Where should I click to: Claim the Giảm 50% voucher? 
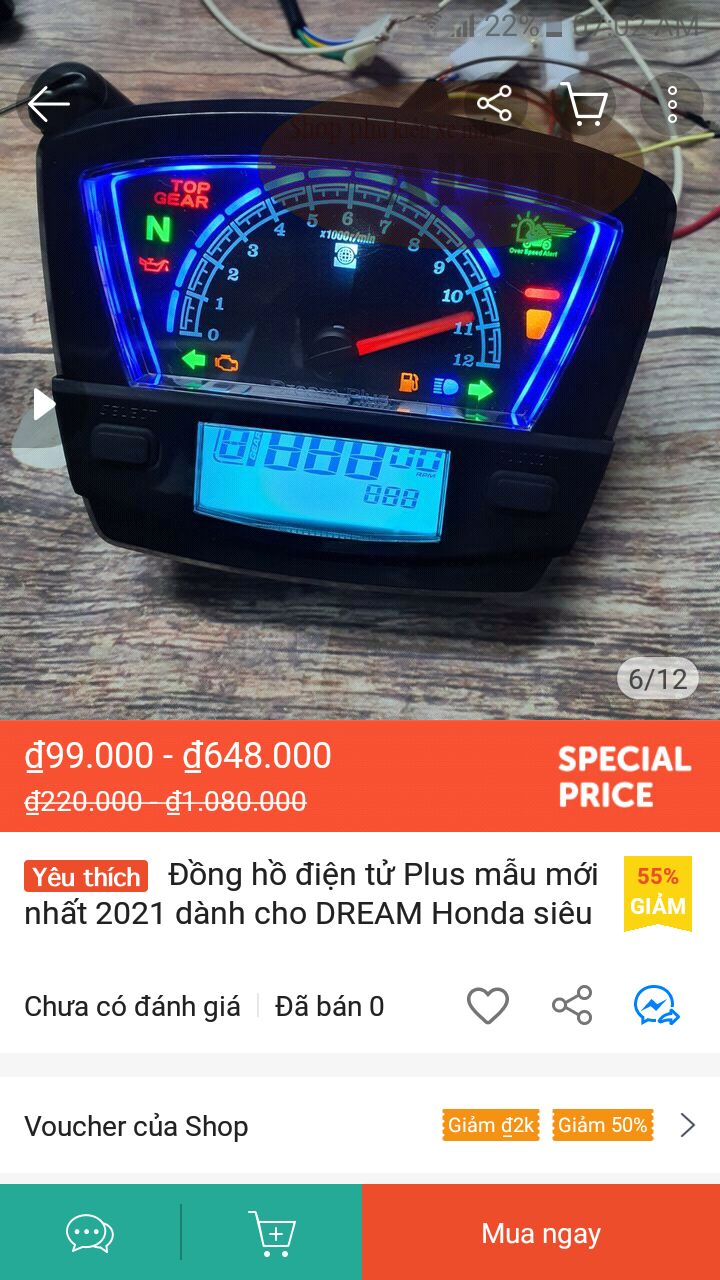click(x=604, y=1125)
